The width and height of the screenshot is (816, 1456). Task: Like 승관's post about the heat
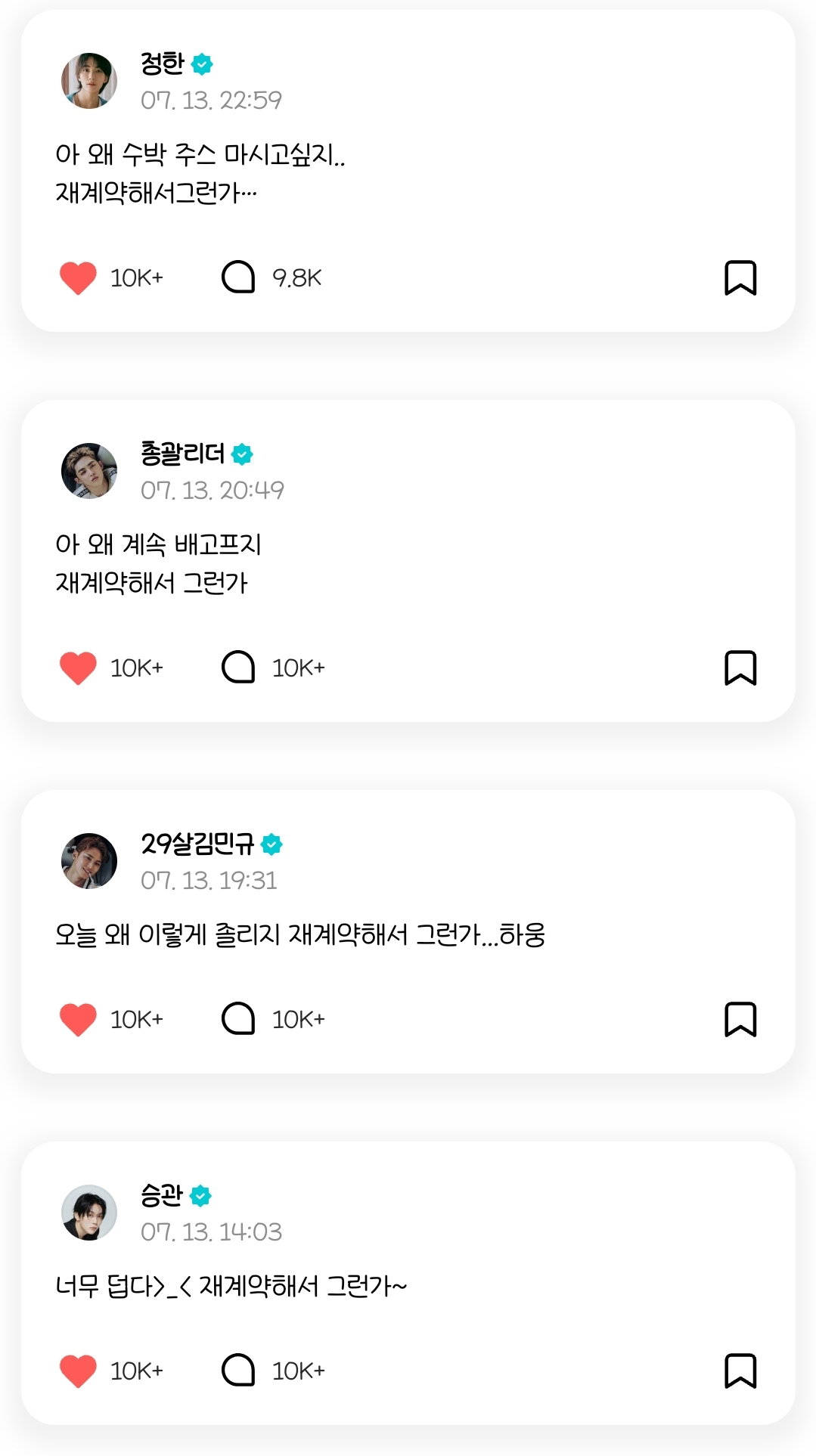78,1371
